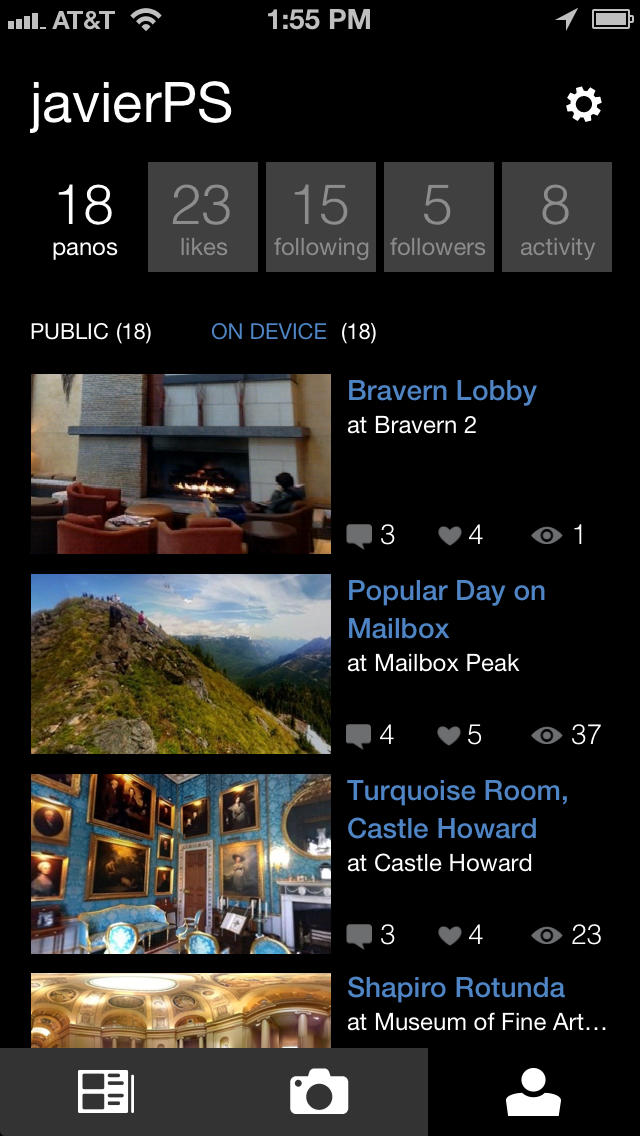This screenshot has height=1136, width=640.
Task: Open the Shapiro Rotunda panorama title
Action: (455, 988)
